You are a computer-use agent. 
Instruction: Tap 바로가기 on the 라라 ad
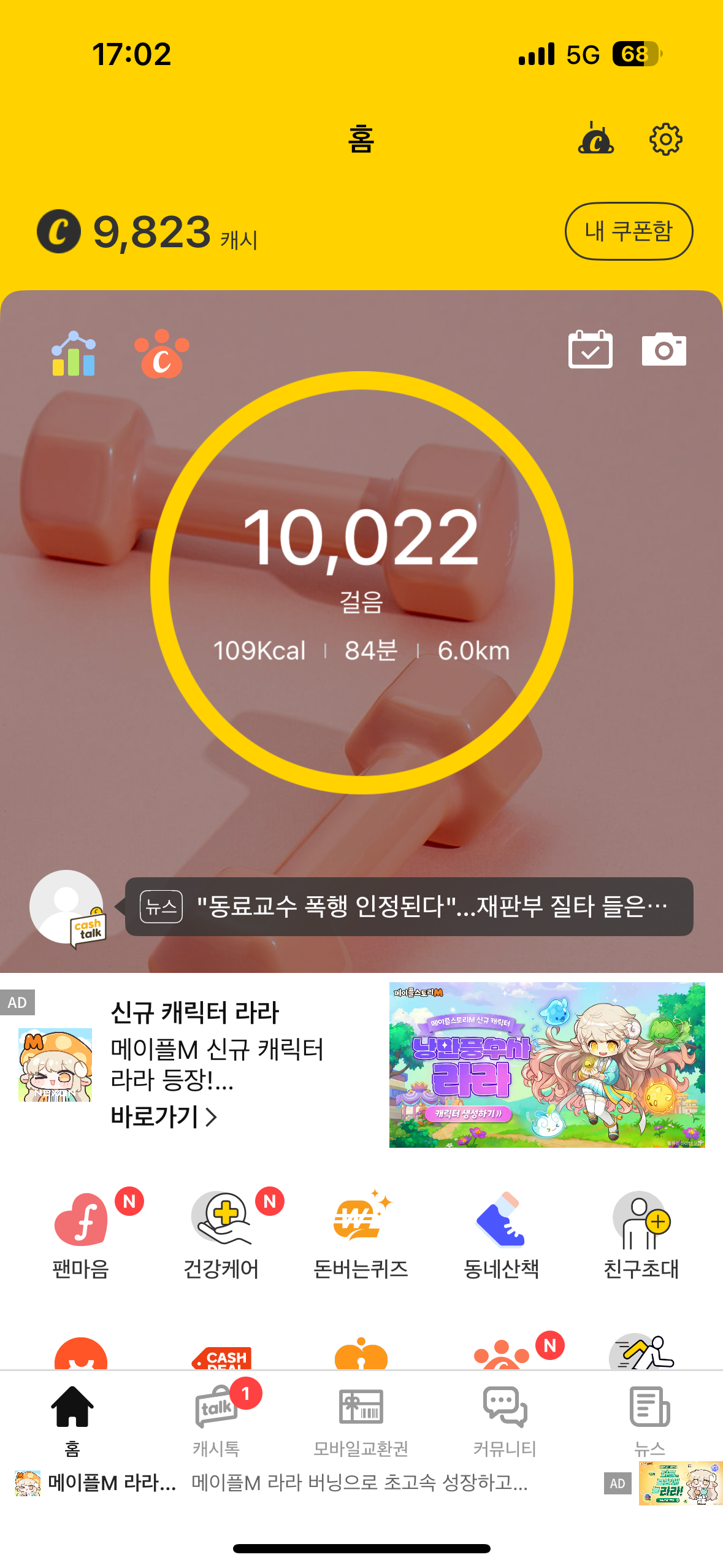(164, 1116)
